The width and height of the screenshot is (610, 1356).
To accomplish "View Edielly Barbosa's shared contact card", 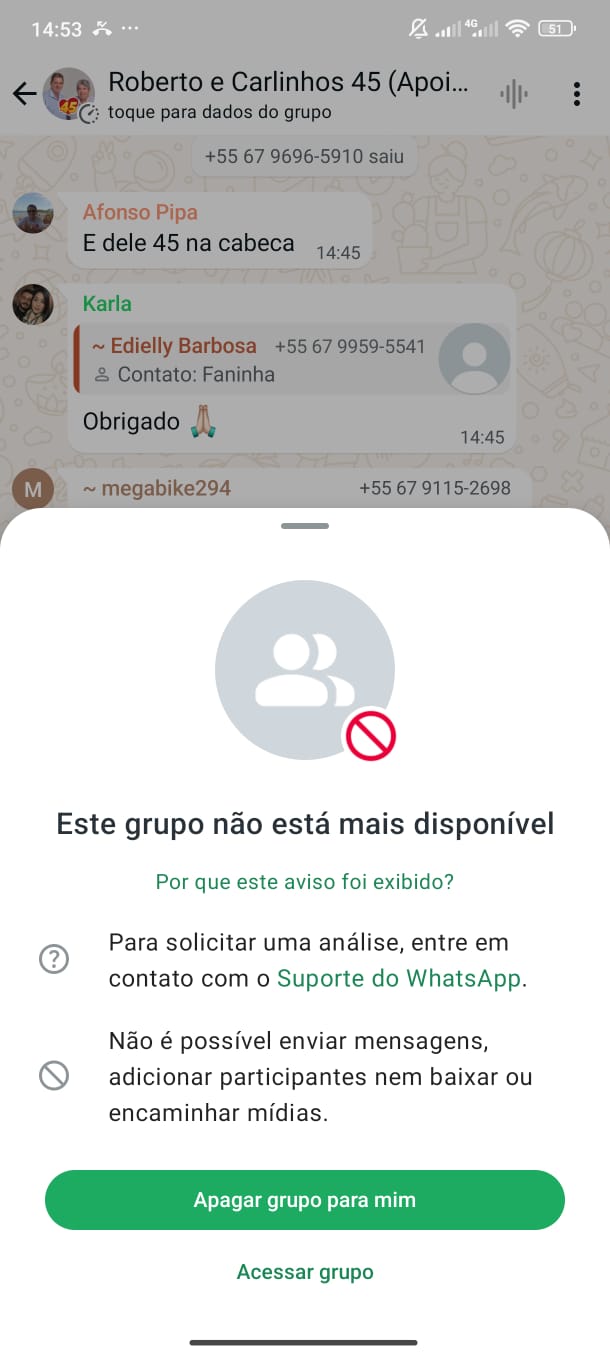I will [x=292, y=360].
